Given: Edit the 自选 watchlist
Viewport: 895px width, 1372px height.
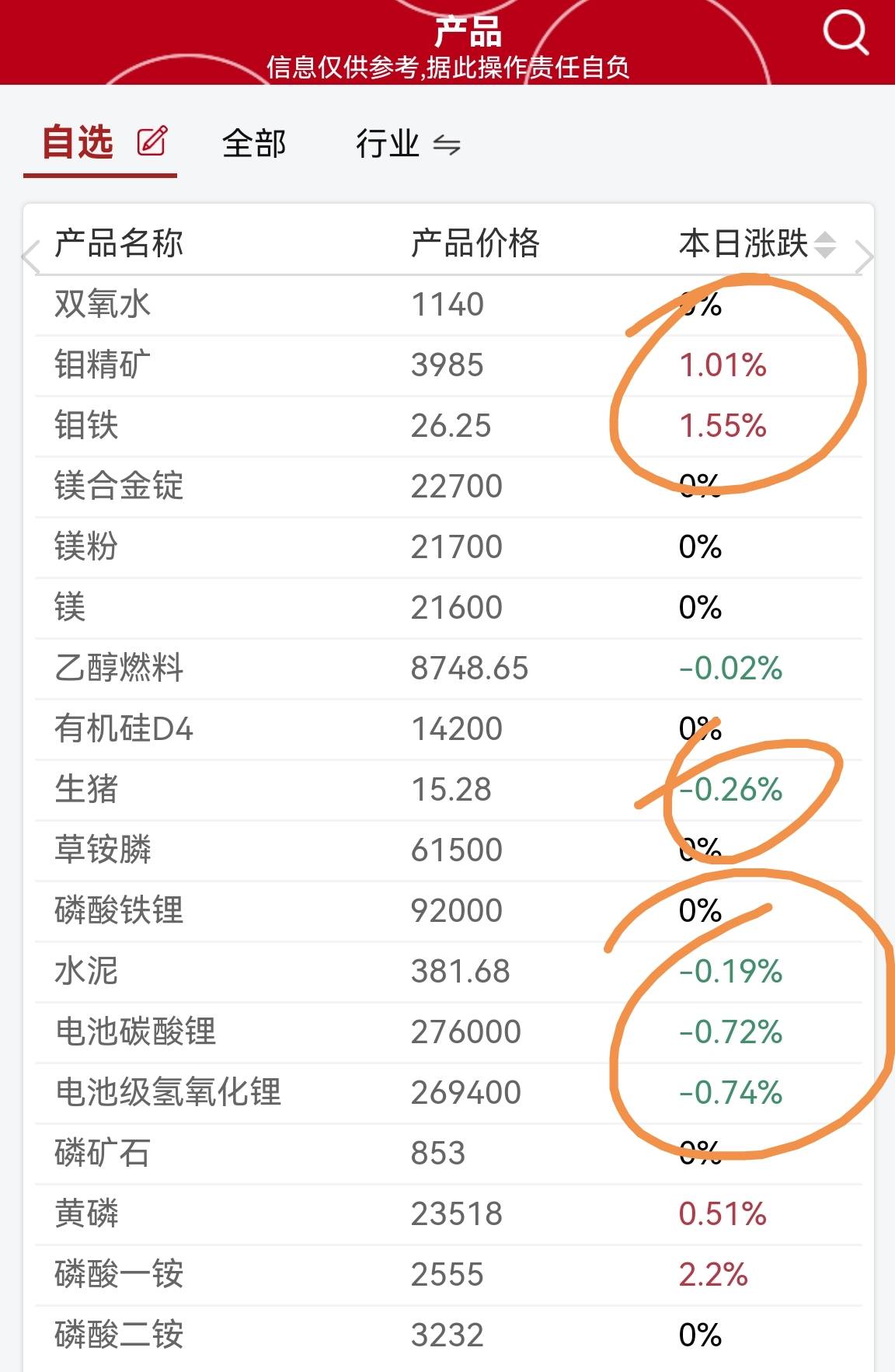Looking at the screenshot, I should coord(152,141).
